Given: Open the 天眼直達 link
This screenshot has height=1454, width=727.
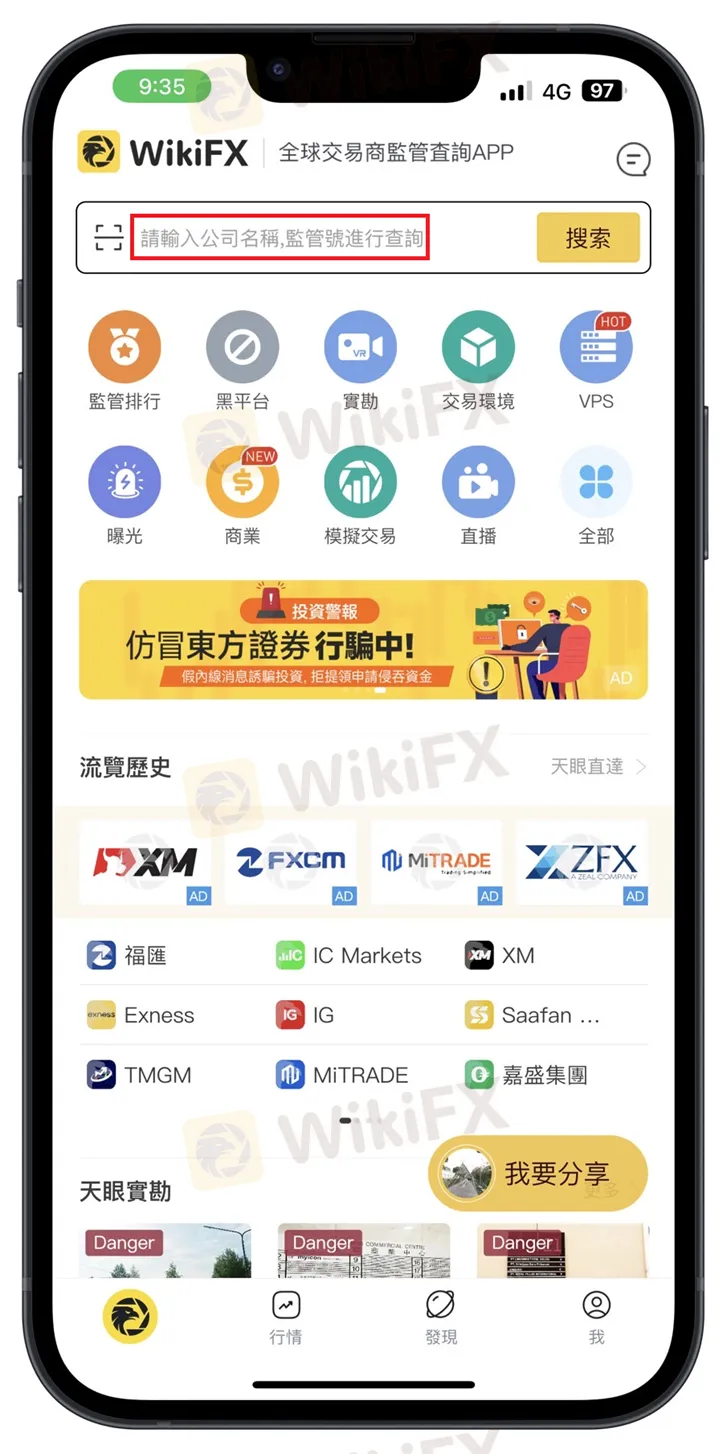Looking at the screenshot, I should 598,767.
